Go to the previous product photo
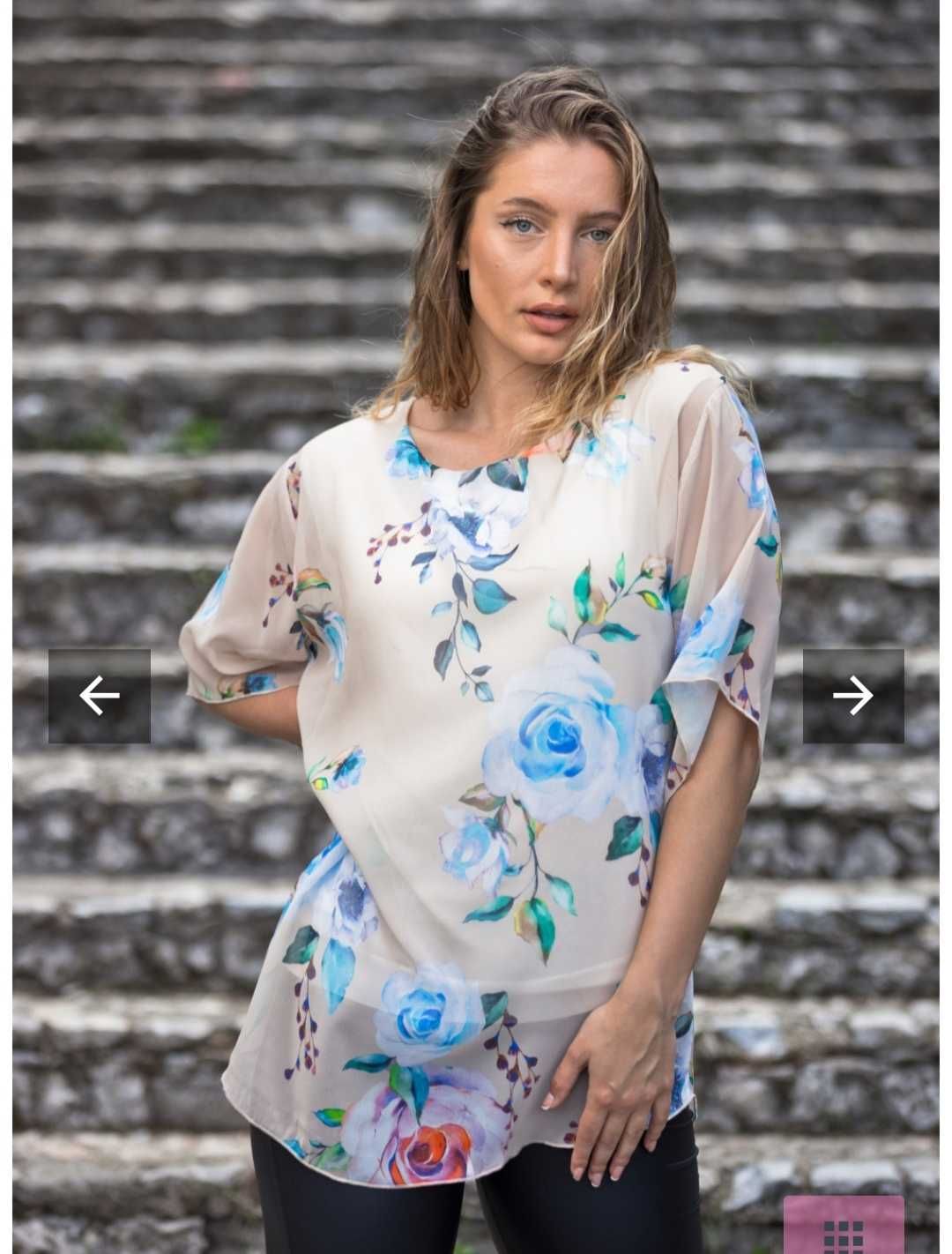952x1254 pixels. tap(99, 696)
